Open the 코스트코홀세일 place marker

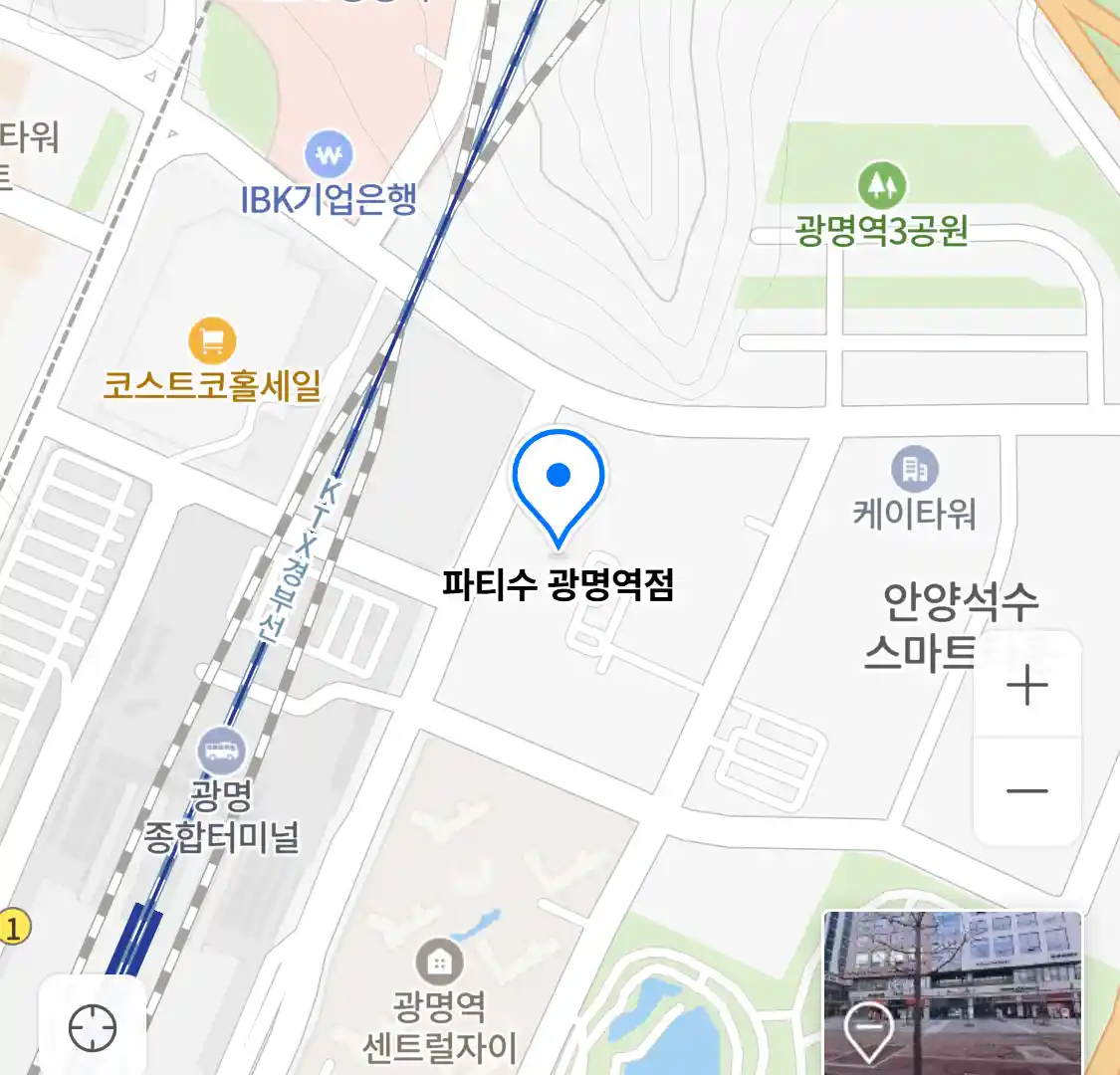coord(212,341)
